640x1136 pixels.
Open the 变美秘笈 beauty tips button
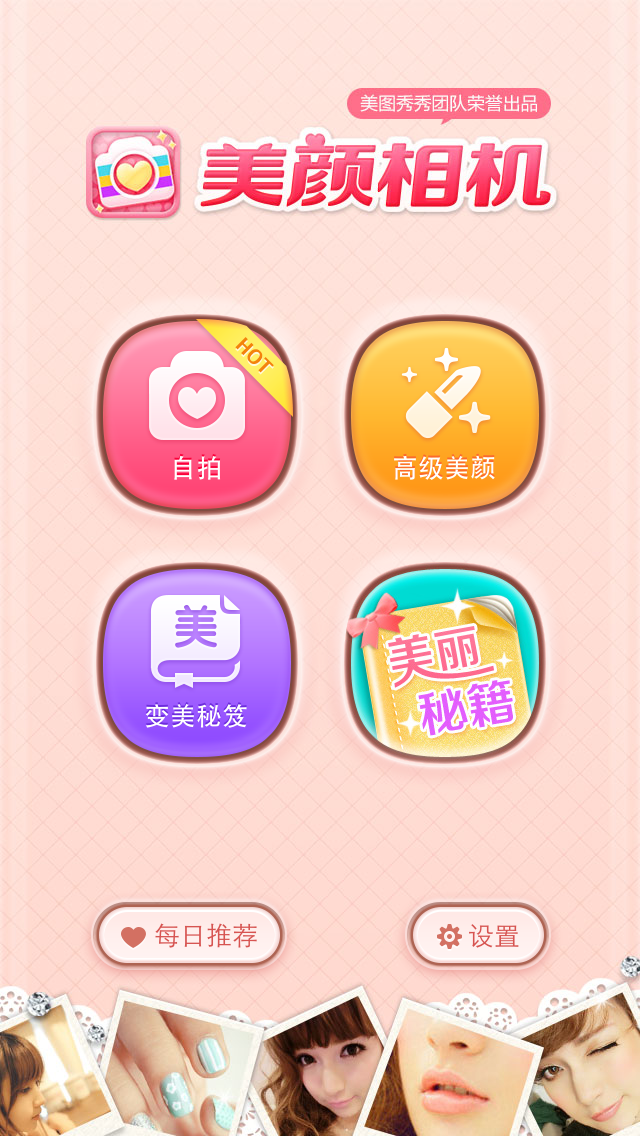tap(197, 662)
